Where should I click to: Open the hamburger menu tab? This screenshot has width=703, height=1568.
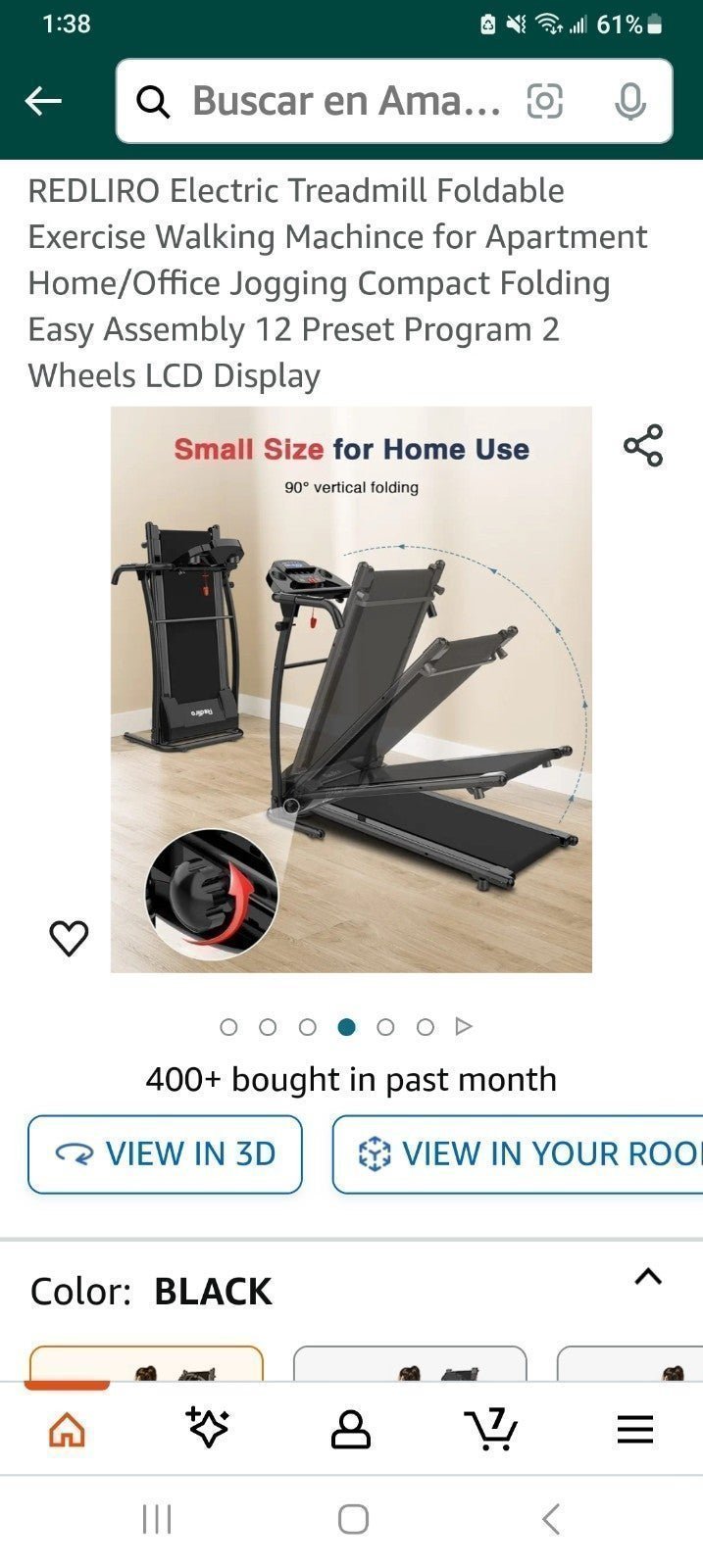[x=634, y=1430]
